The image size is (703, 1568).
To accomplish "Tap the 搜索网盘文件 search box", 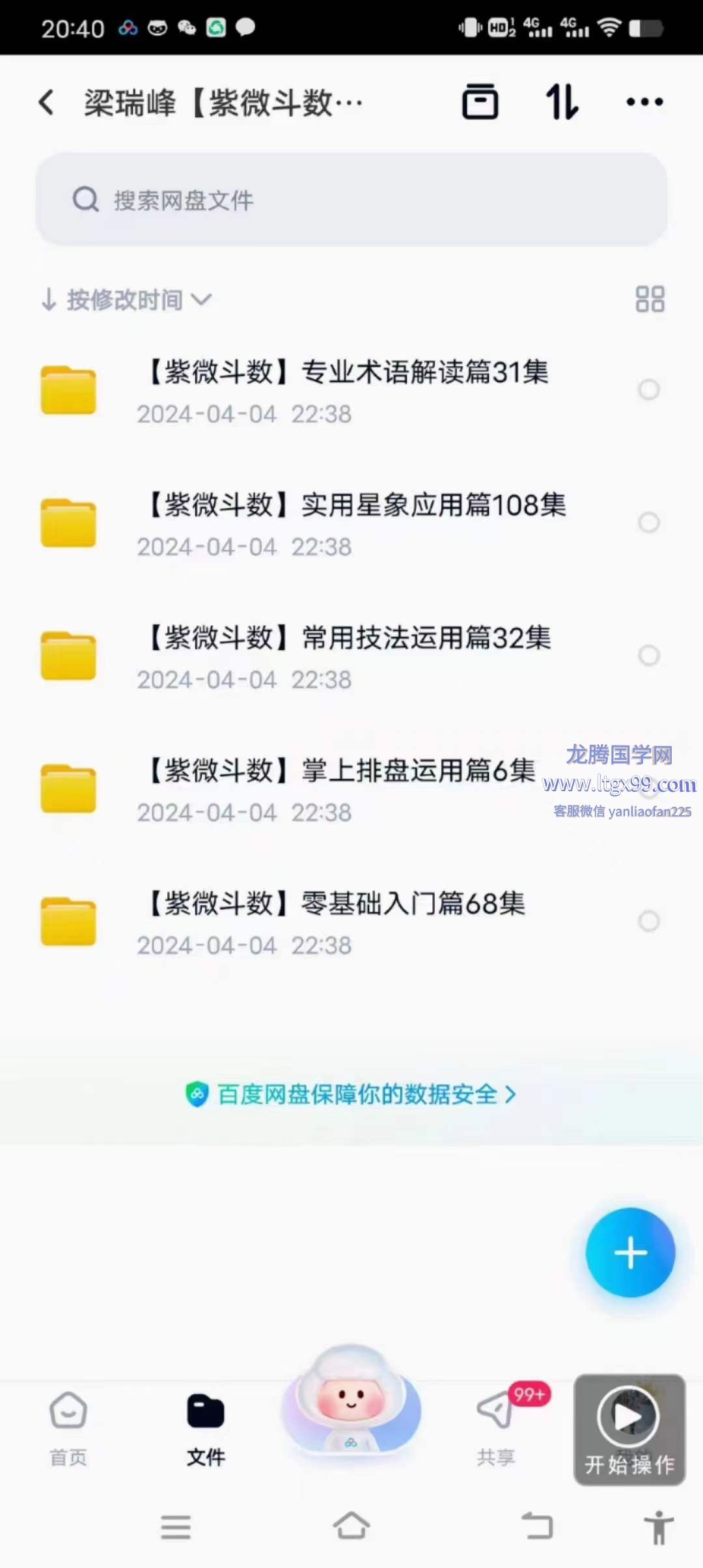I will click(x=351, y=200).
